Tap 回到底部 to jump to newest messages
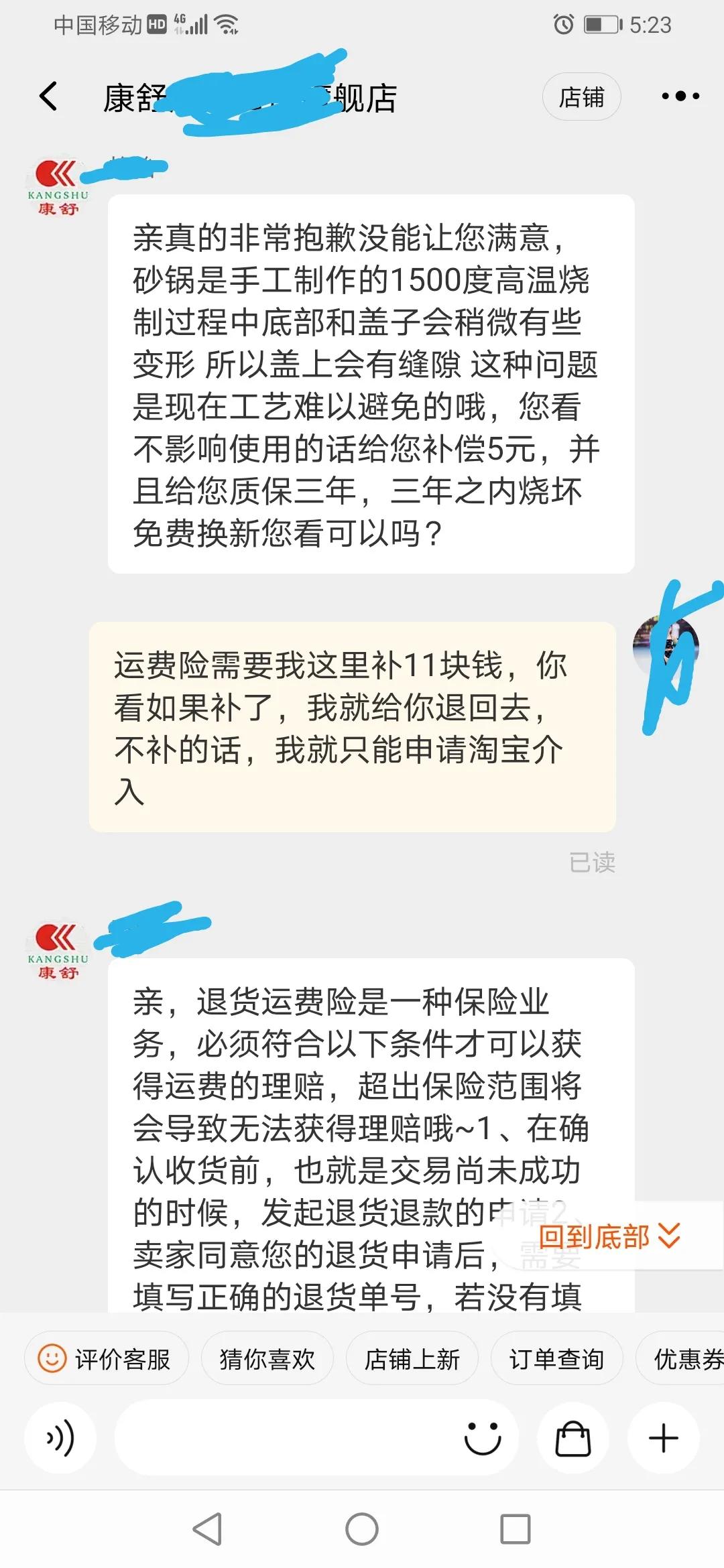 coord(607,1236)
